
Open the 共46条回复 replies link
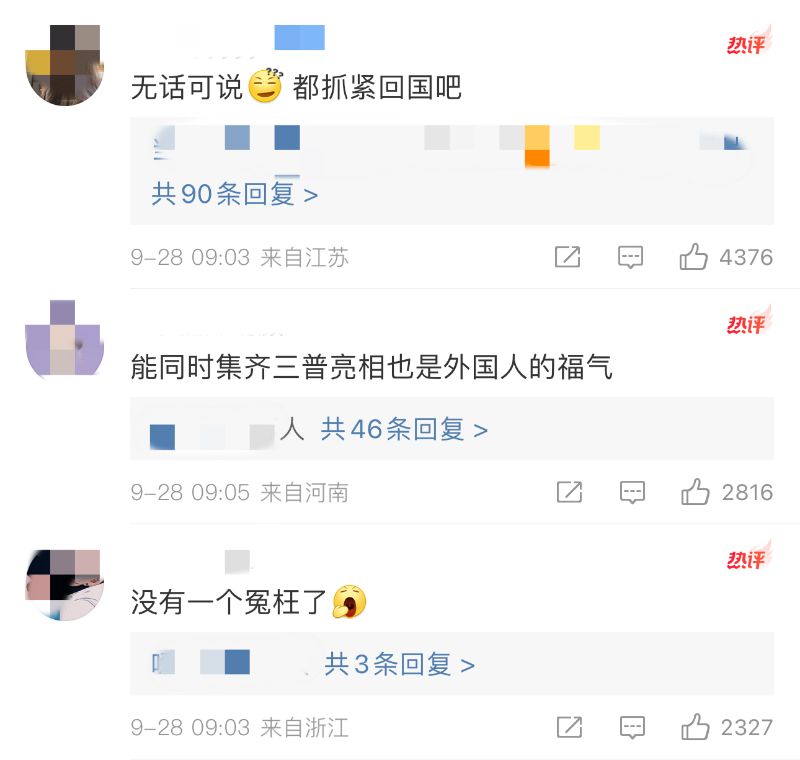pyautogui.click(x=404, y=430)
